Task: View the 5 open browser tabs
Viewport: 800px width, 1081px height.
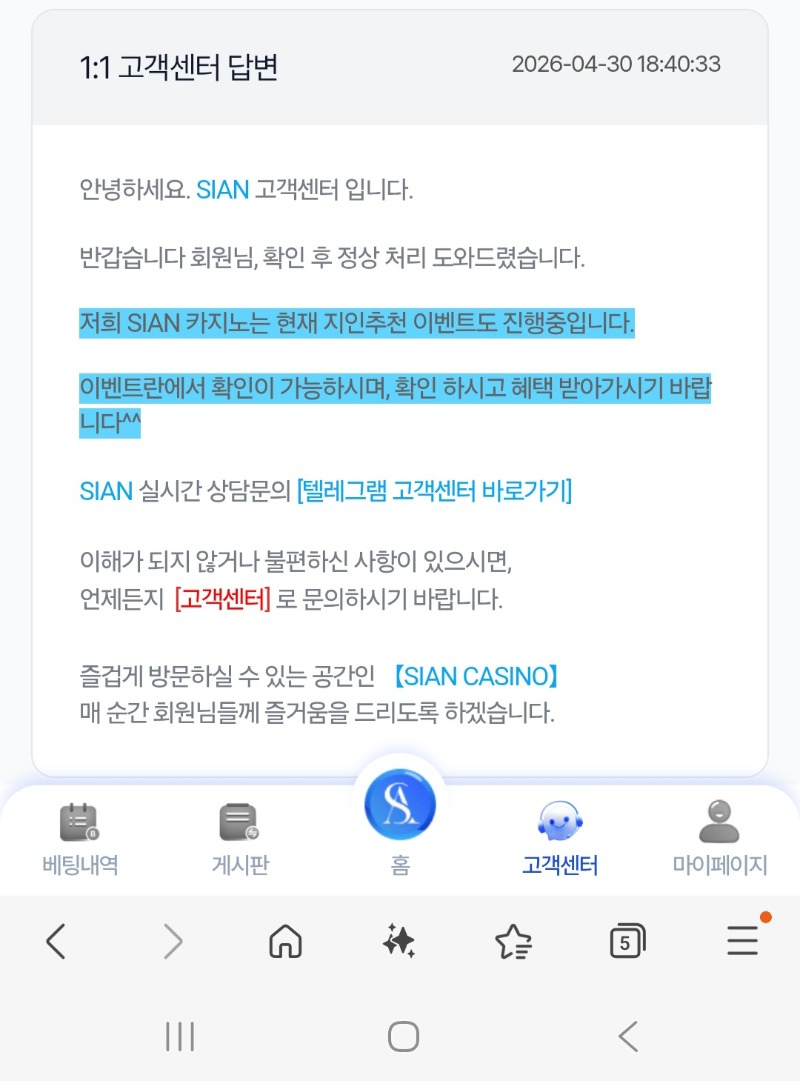Action: 627,941
